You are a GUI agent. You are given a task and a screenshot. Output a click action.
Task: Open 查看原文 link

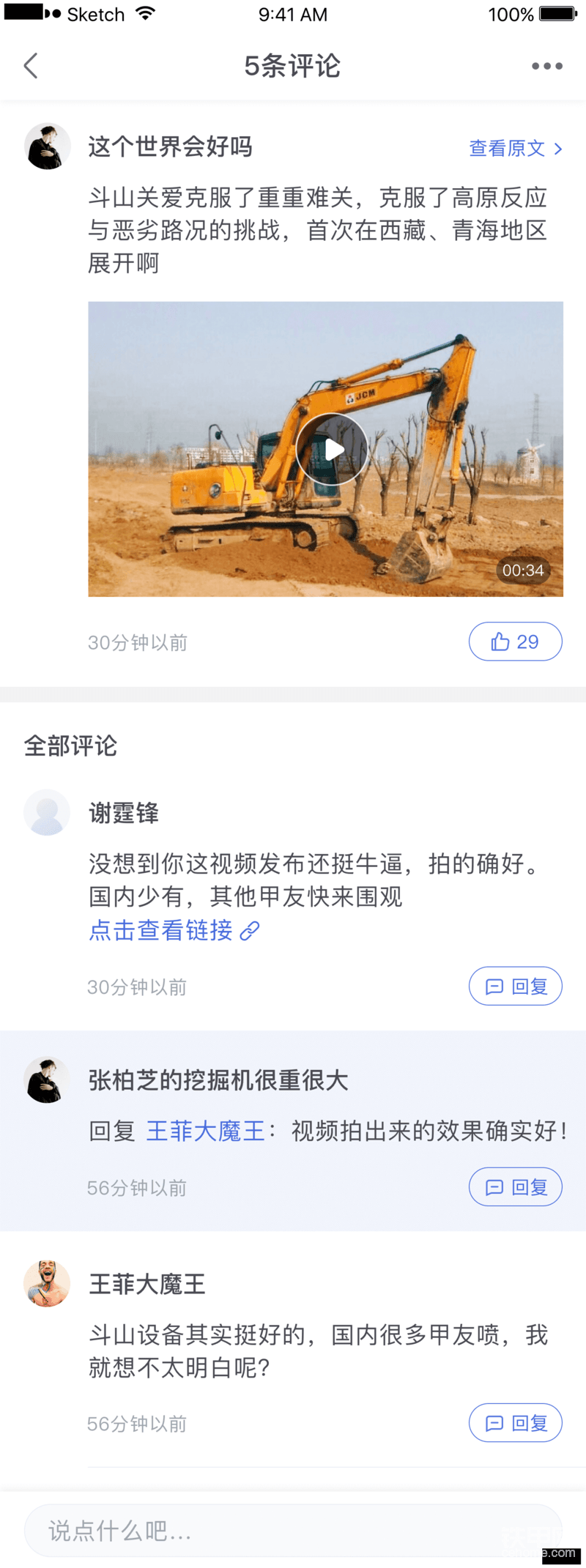(515, 149)
